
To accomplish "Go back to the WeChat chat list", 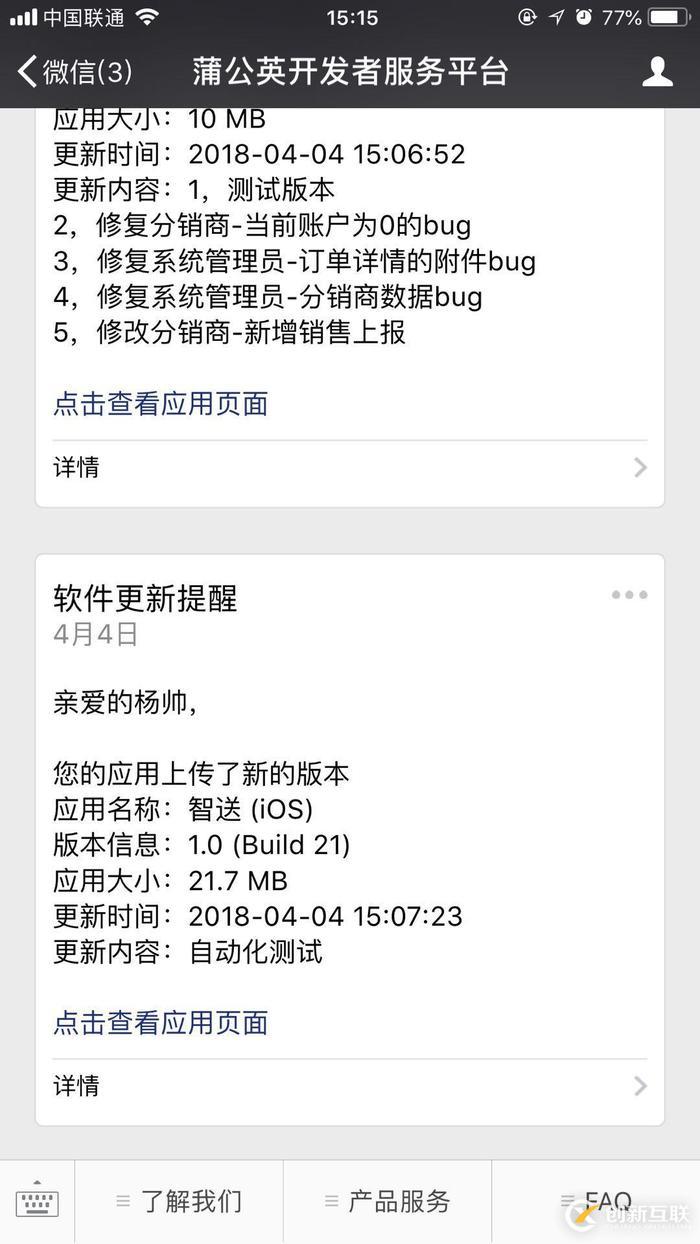I will [75, 71].
